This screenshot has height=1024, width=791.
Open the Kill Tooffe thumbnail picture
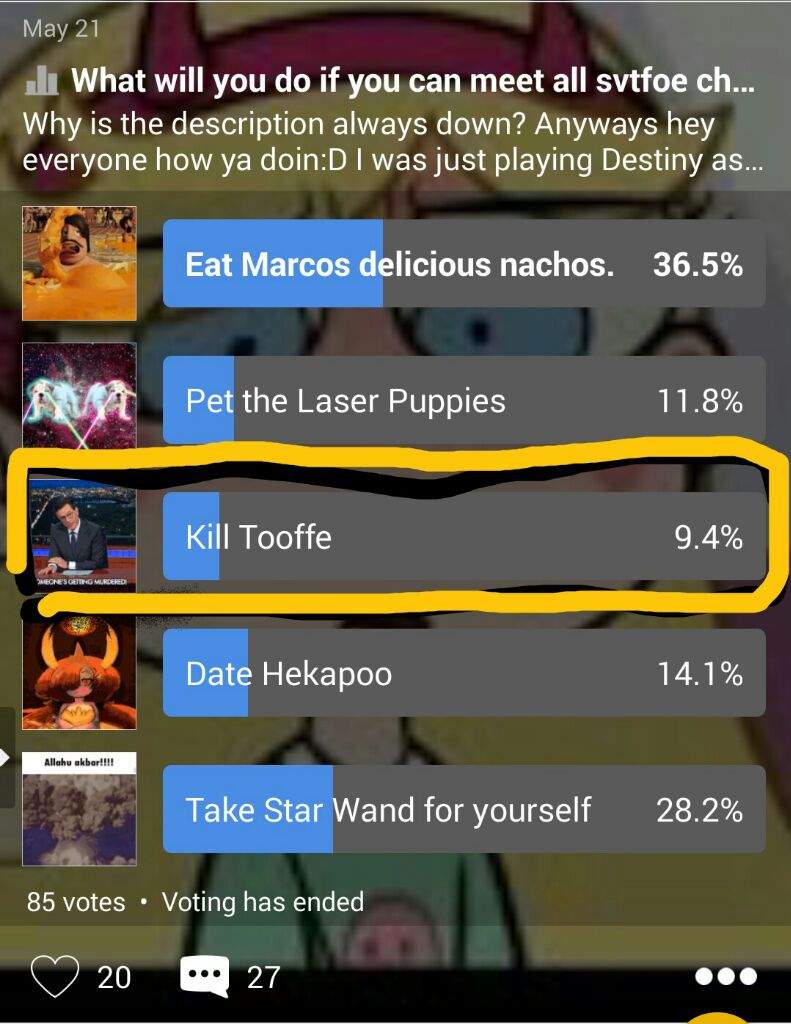point(80,537)
